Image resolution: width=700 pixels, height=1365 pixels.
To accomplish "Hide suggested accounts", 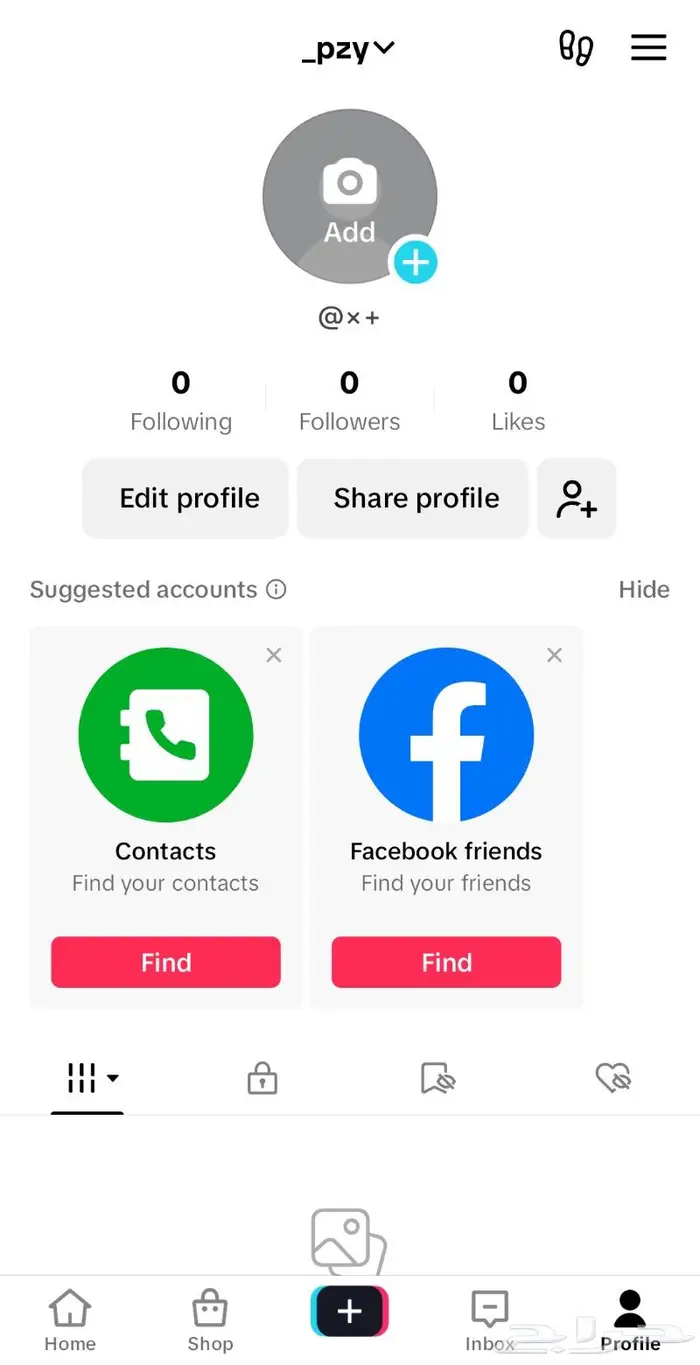I will pos(643,590).
